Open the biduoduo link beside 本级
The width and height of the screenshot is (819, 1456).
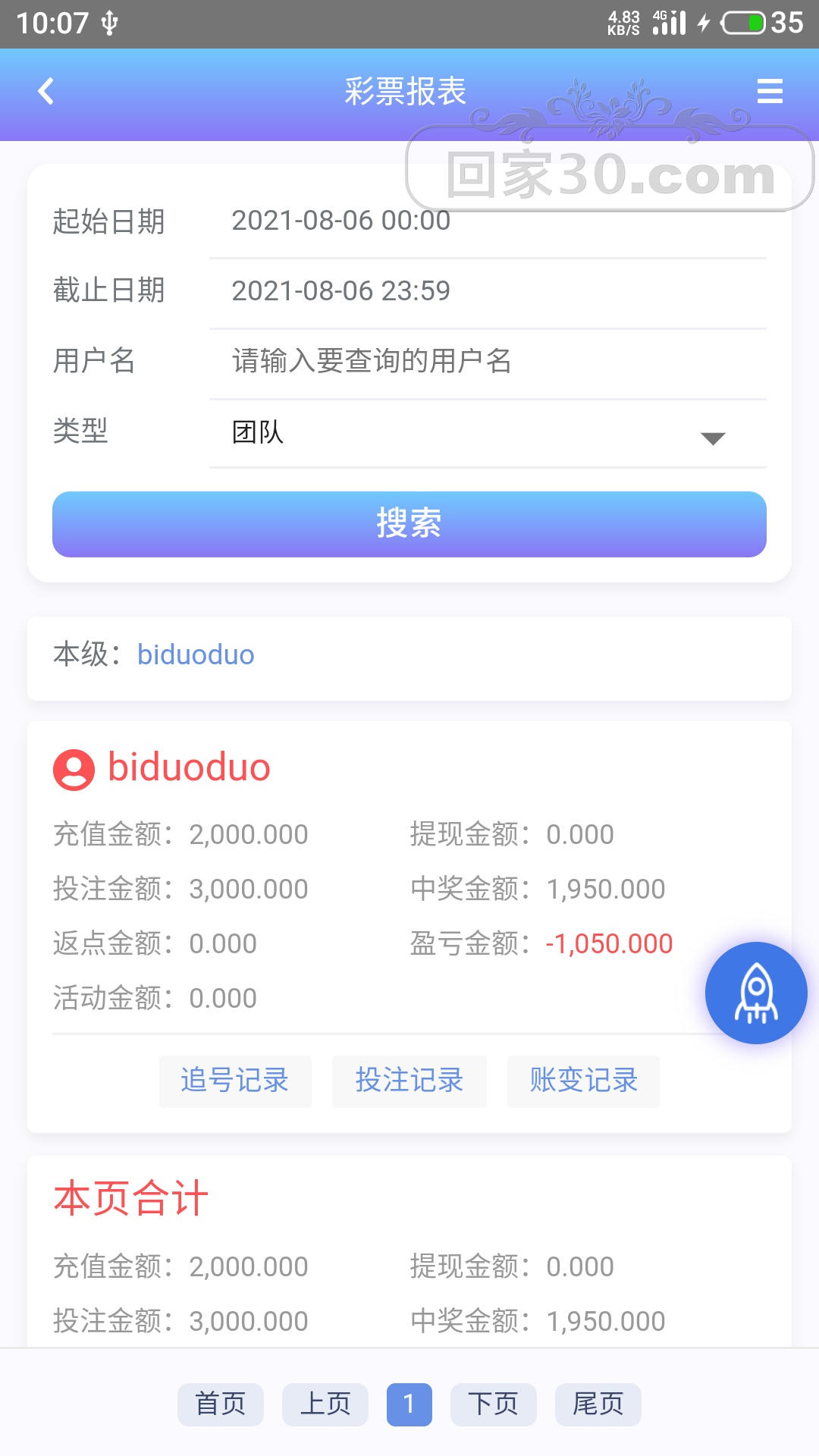(x=196, y=654)
